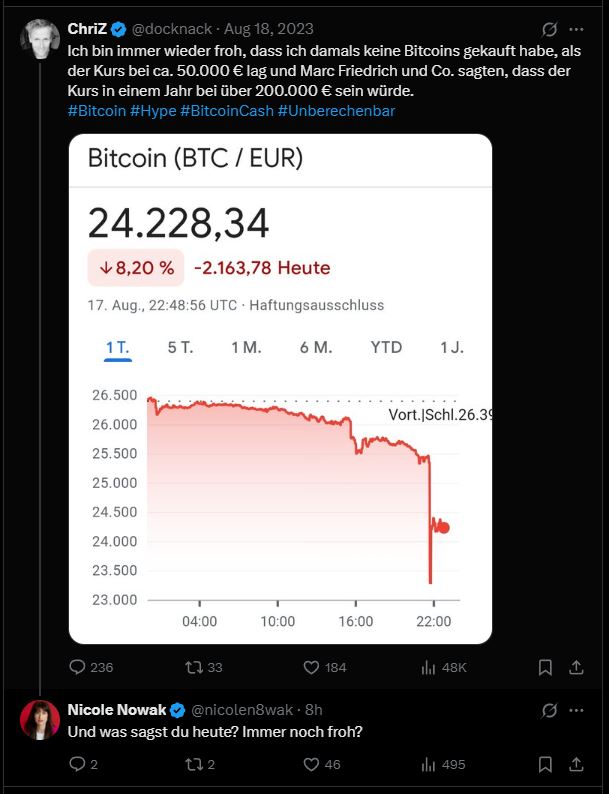
Task: Bookmark ChriZ's tweet
Action: (x=545, y=667)
